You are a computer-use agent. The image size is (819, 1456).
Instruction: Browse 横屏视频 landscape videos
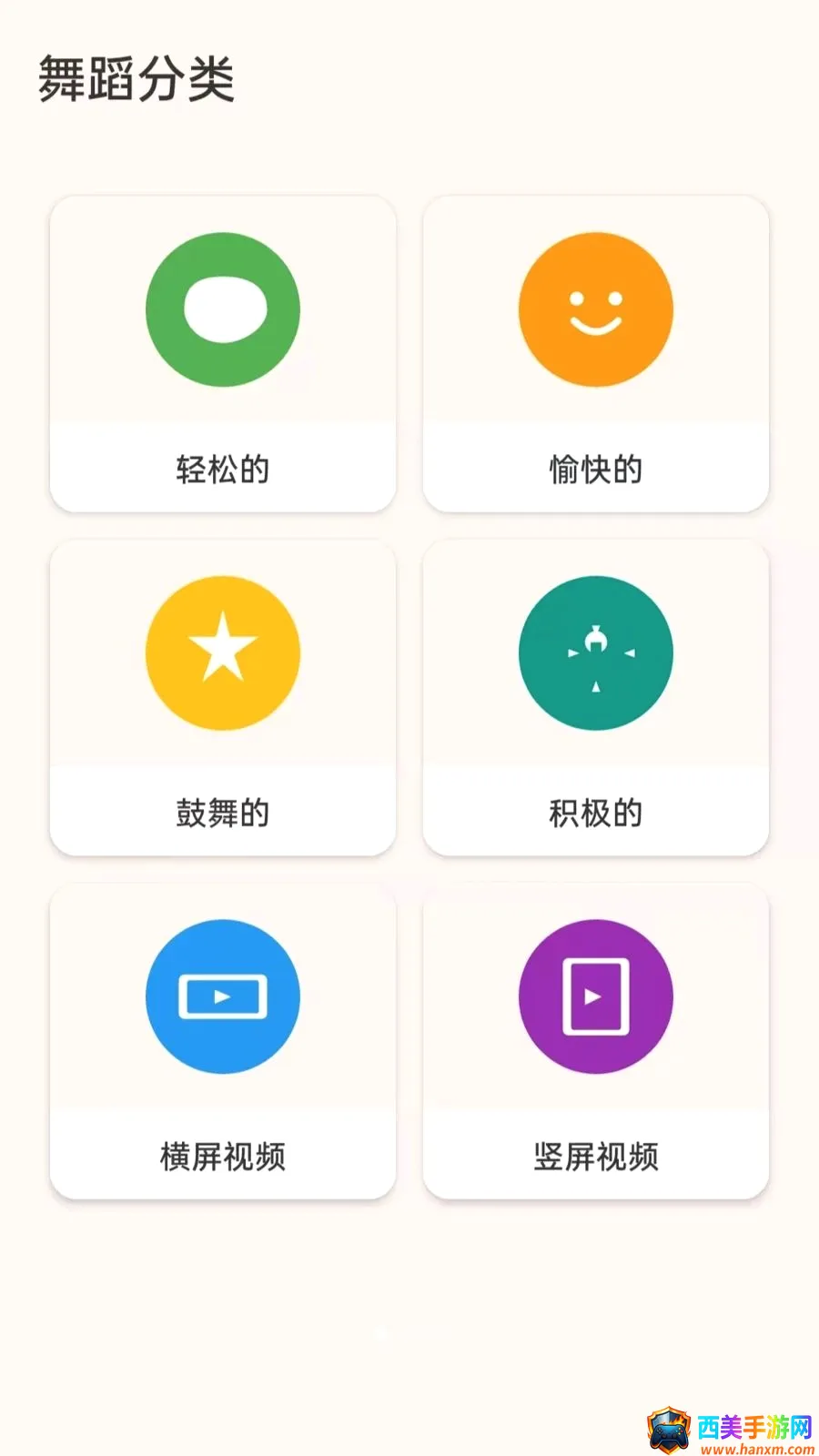click(x=223, y=1041)
